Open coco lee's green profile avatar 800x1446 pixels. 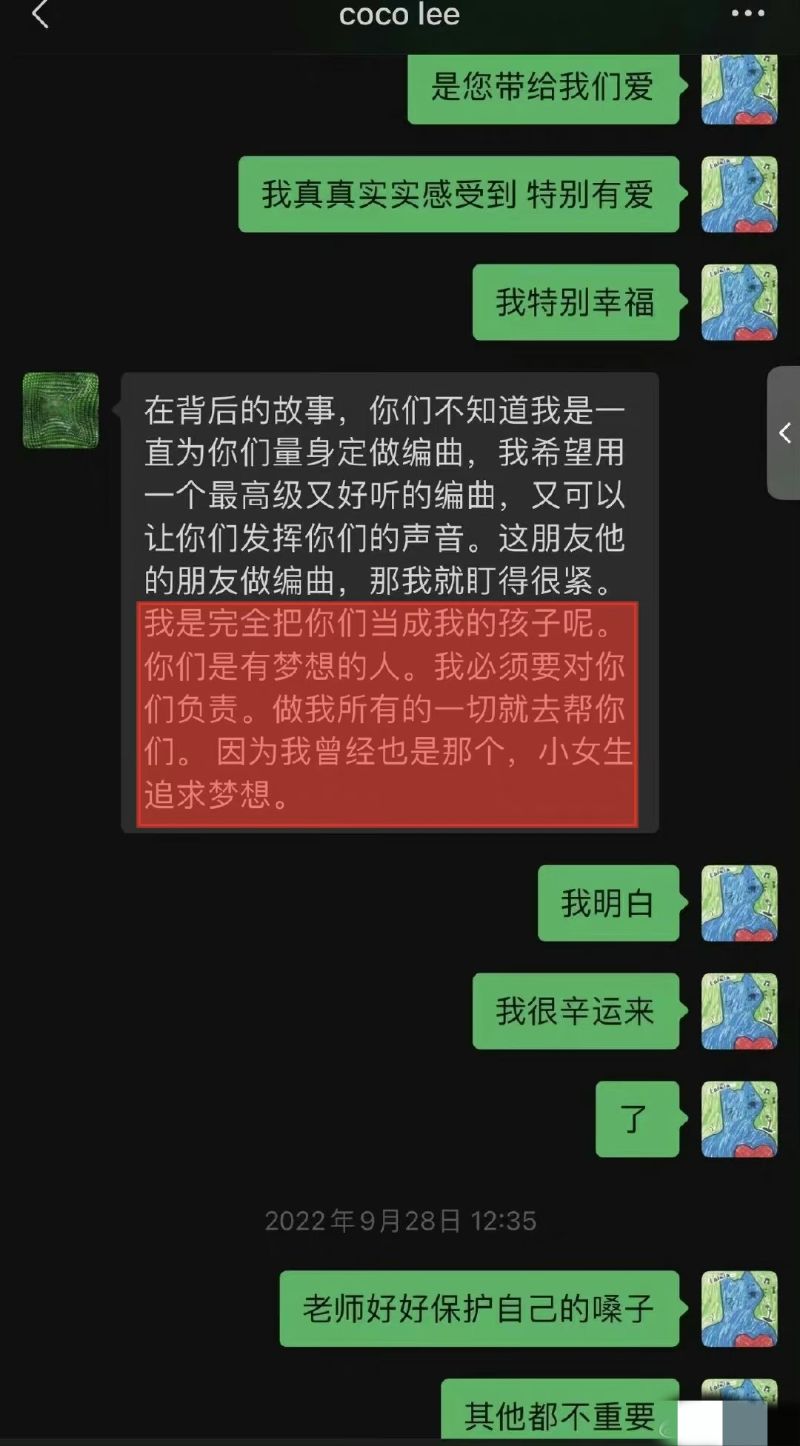[61, 410]
